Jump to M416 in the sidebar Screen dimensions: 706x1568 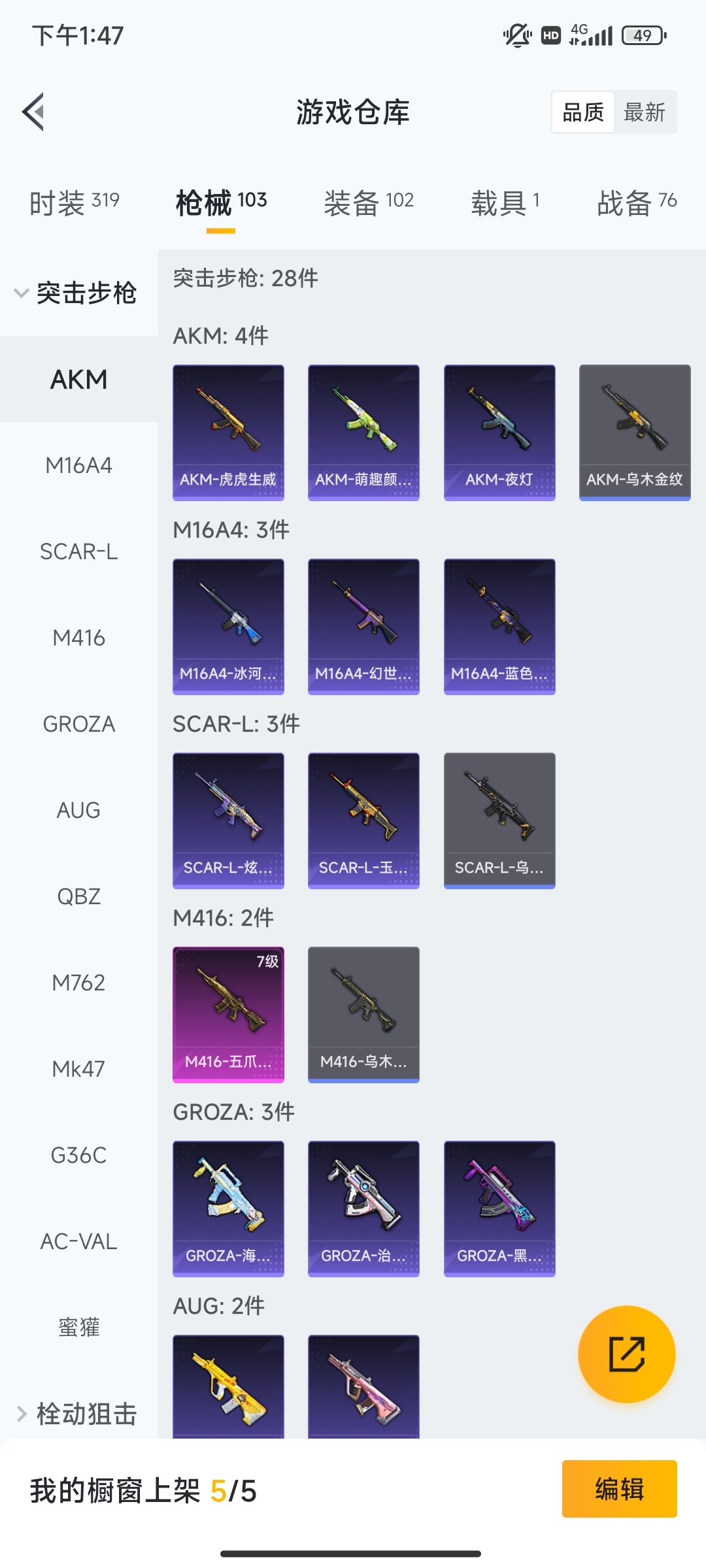[78, 638]
